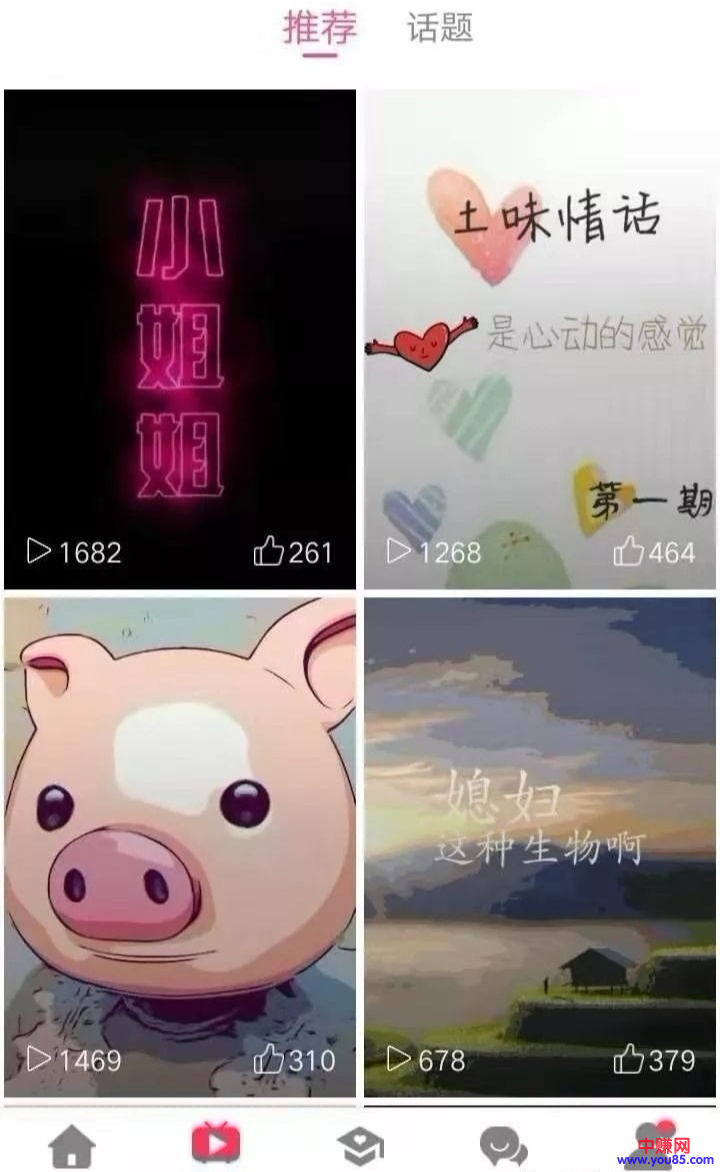Image resolution: width=720 pixels, height=1172 pixels.
Task: Switch to the 推荐 tab
Action: (320, 28)
